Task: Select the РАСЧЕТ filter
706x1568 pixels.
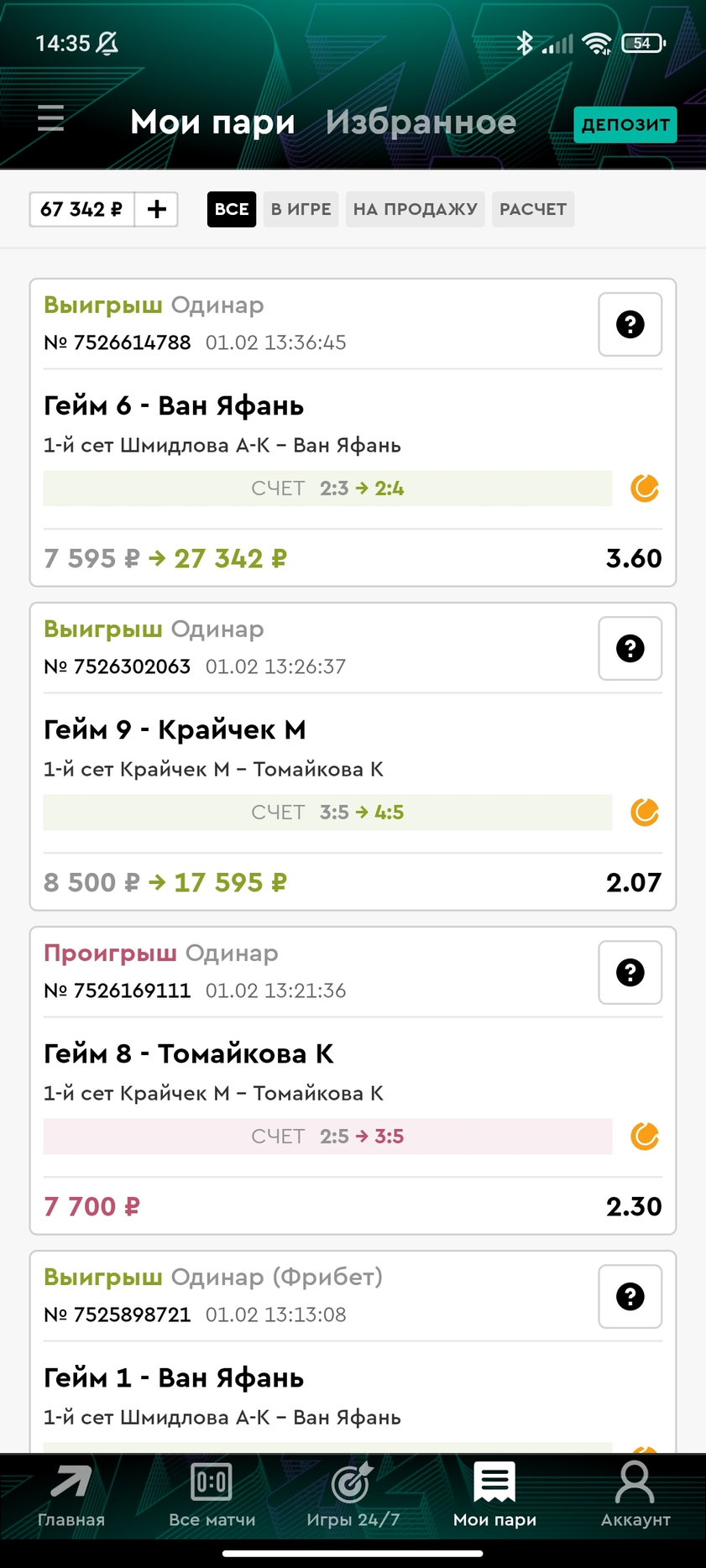Action: (533, 209)
